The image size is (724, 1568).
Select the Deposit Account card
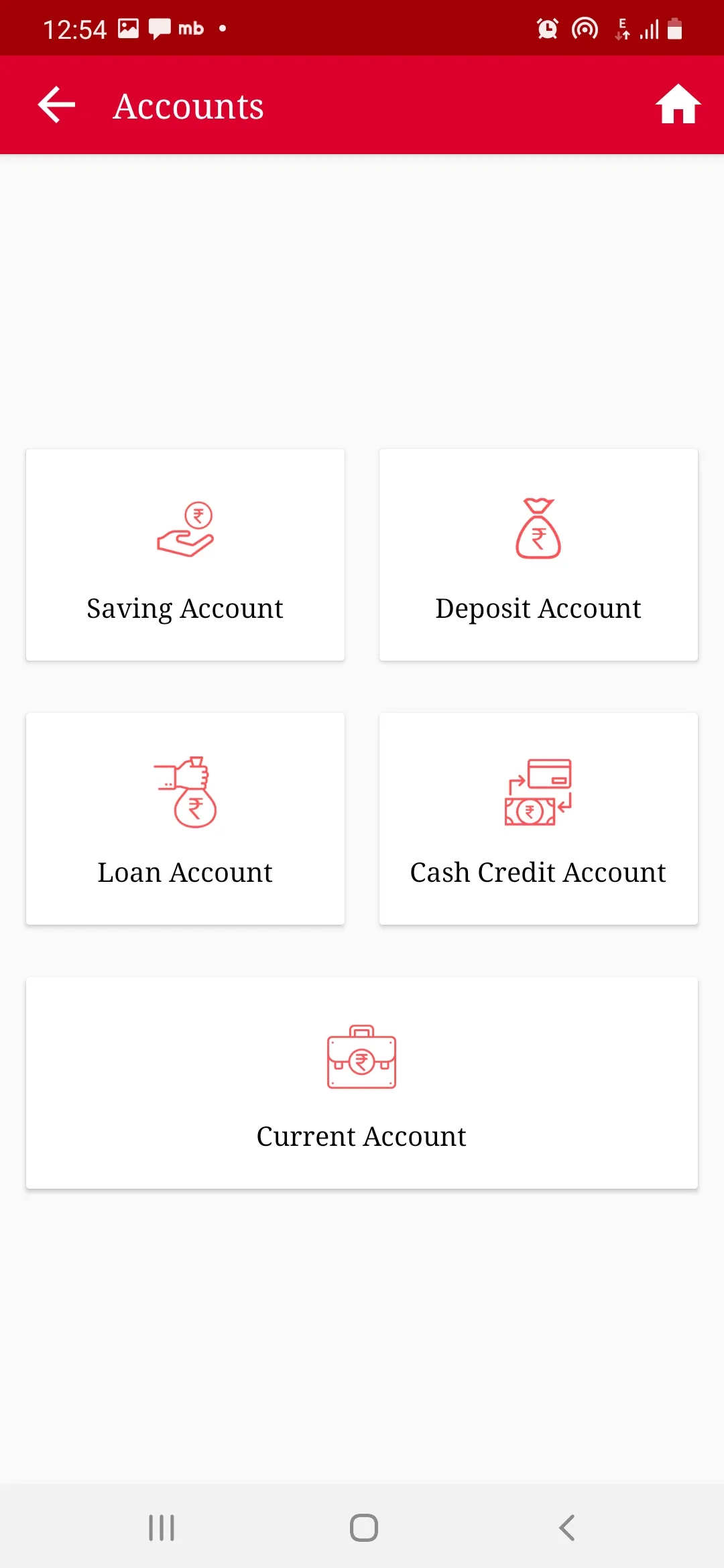click(538, 555)
